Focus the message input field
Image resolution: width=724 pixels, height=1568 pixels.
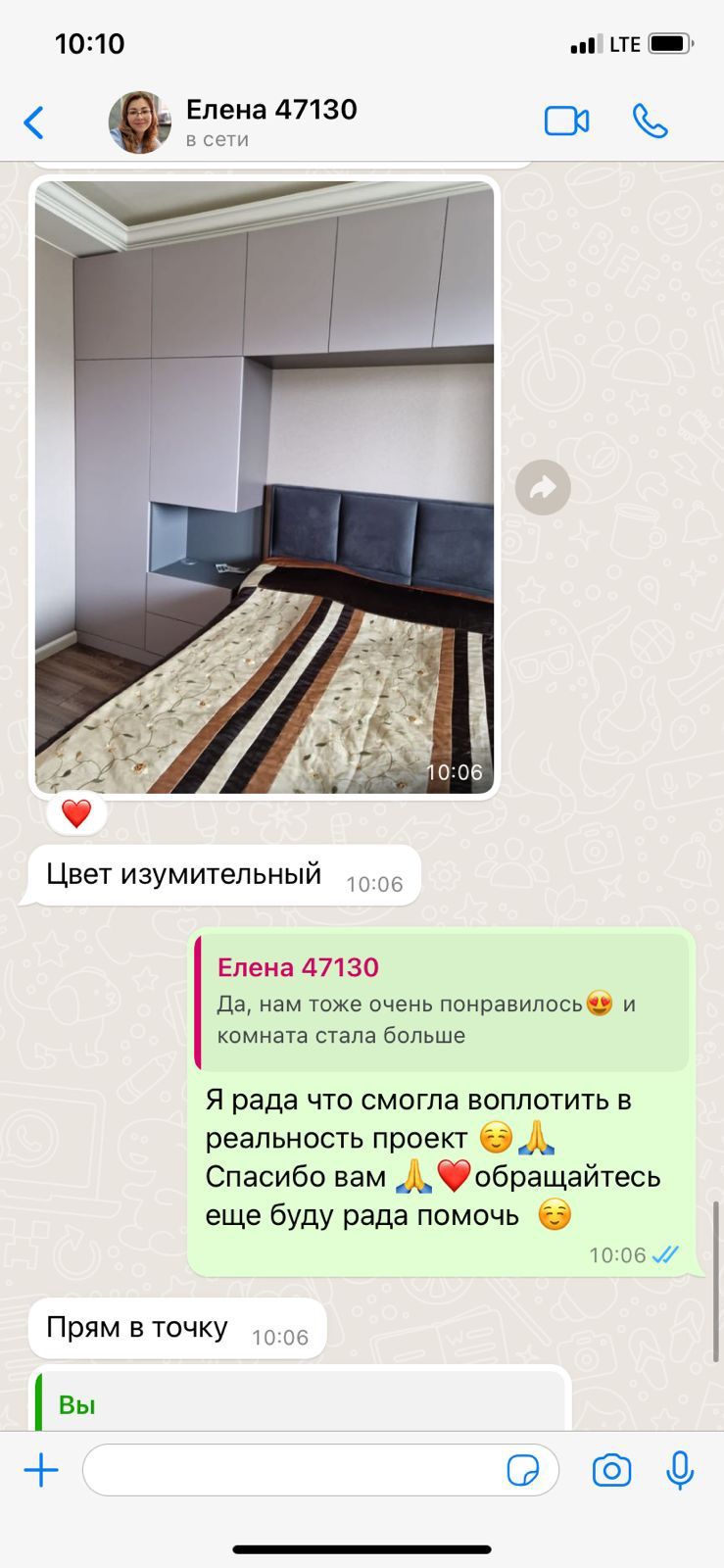click(294, 1470)
